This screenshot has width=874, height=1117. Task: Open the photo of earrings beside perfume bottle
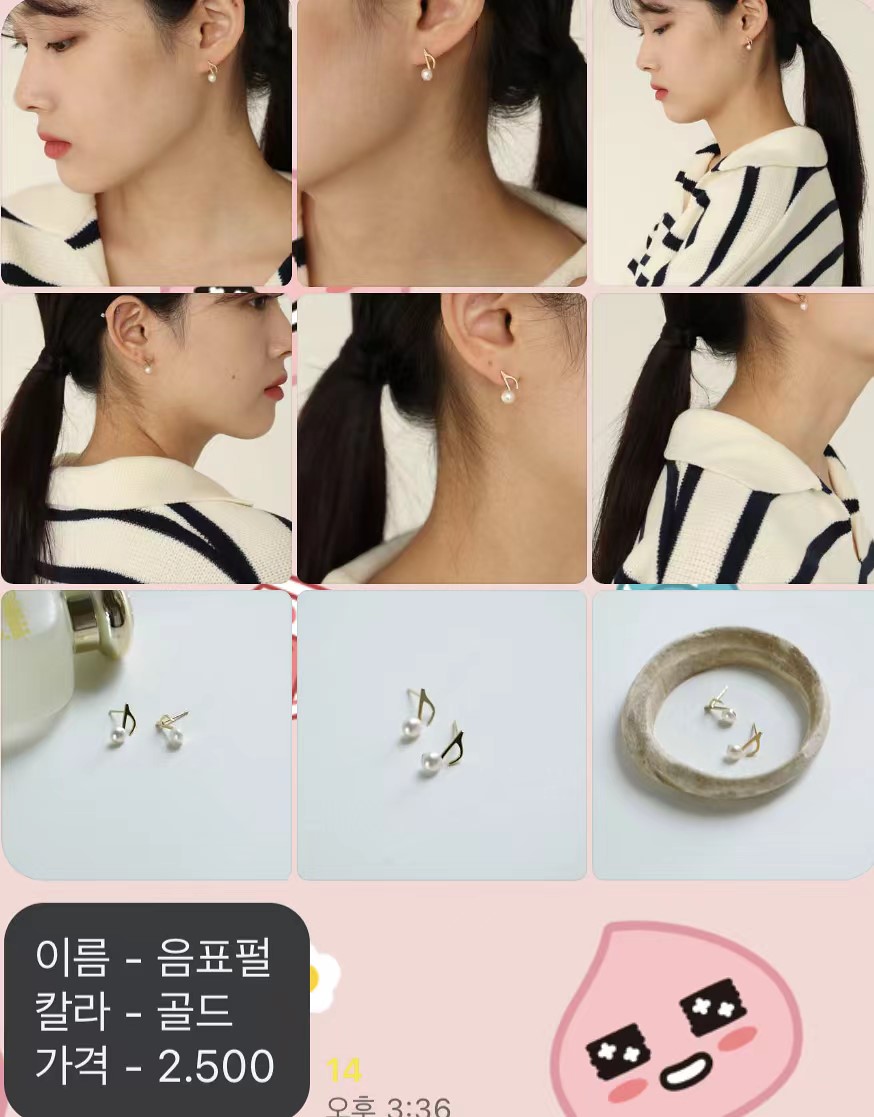pos(146,735)
